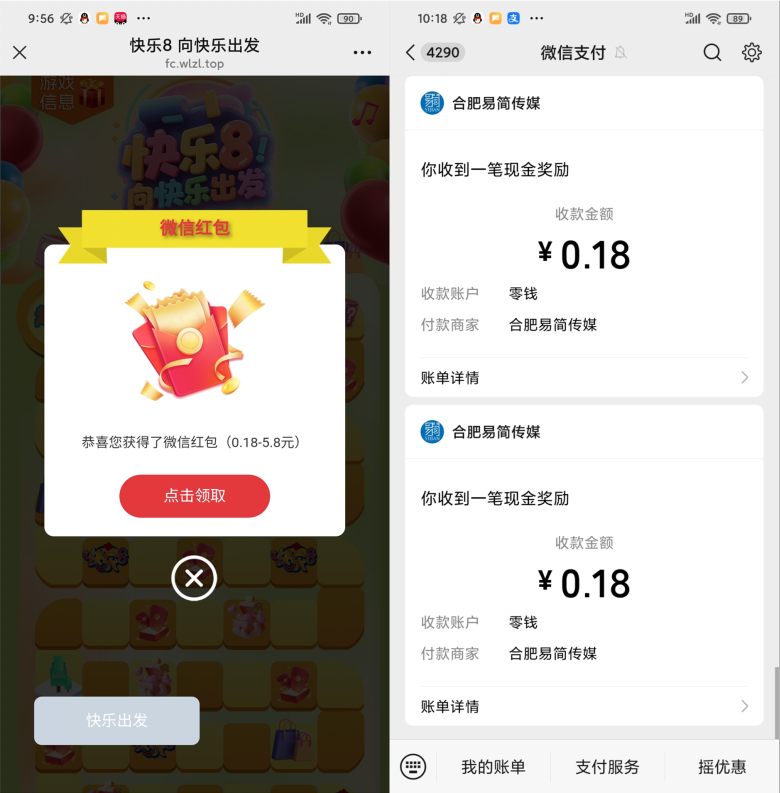Go back from 微信支付 chat
Screen dimensions: 780x793
[x=411, y=53]
